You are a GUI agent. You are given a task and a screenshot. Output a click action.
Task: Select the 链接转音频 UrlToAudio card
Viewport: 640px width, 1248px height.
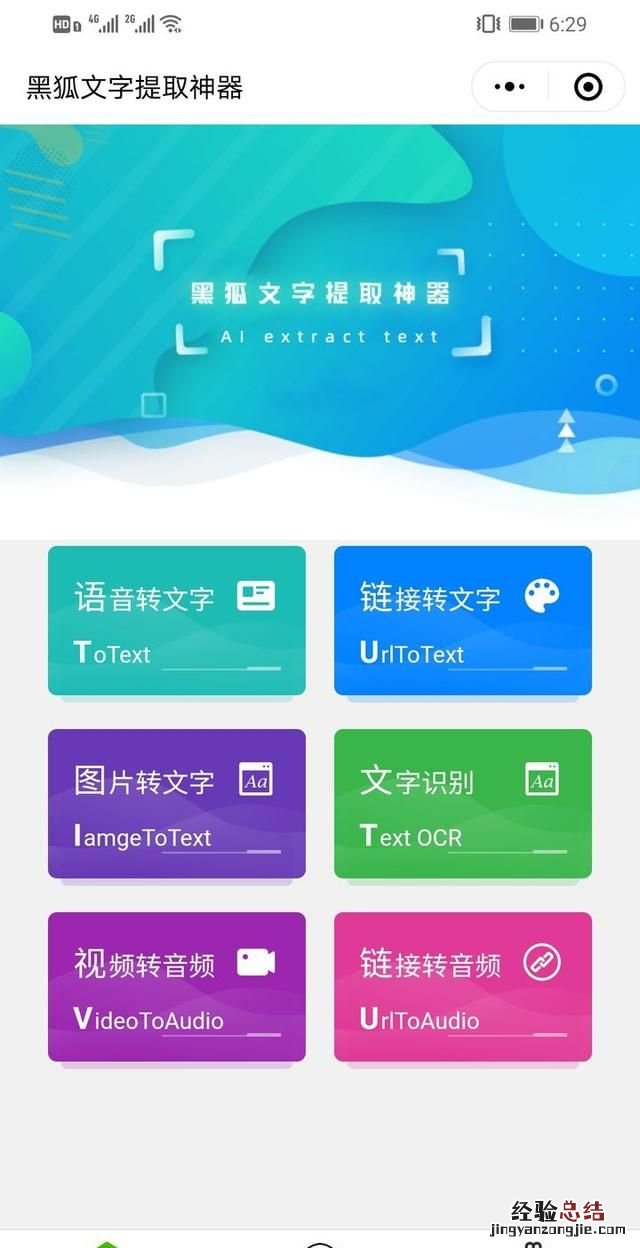click(x=462, y=987)
